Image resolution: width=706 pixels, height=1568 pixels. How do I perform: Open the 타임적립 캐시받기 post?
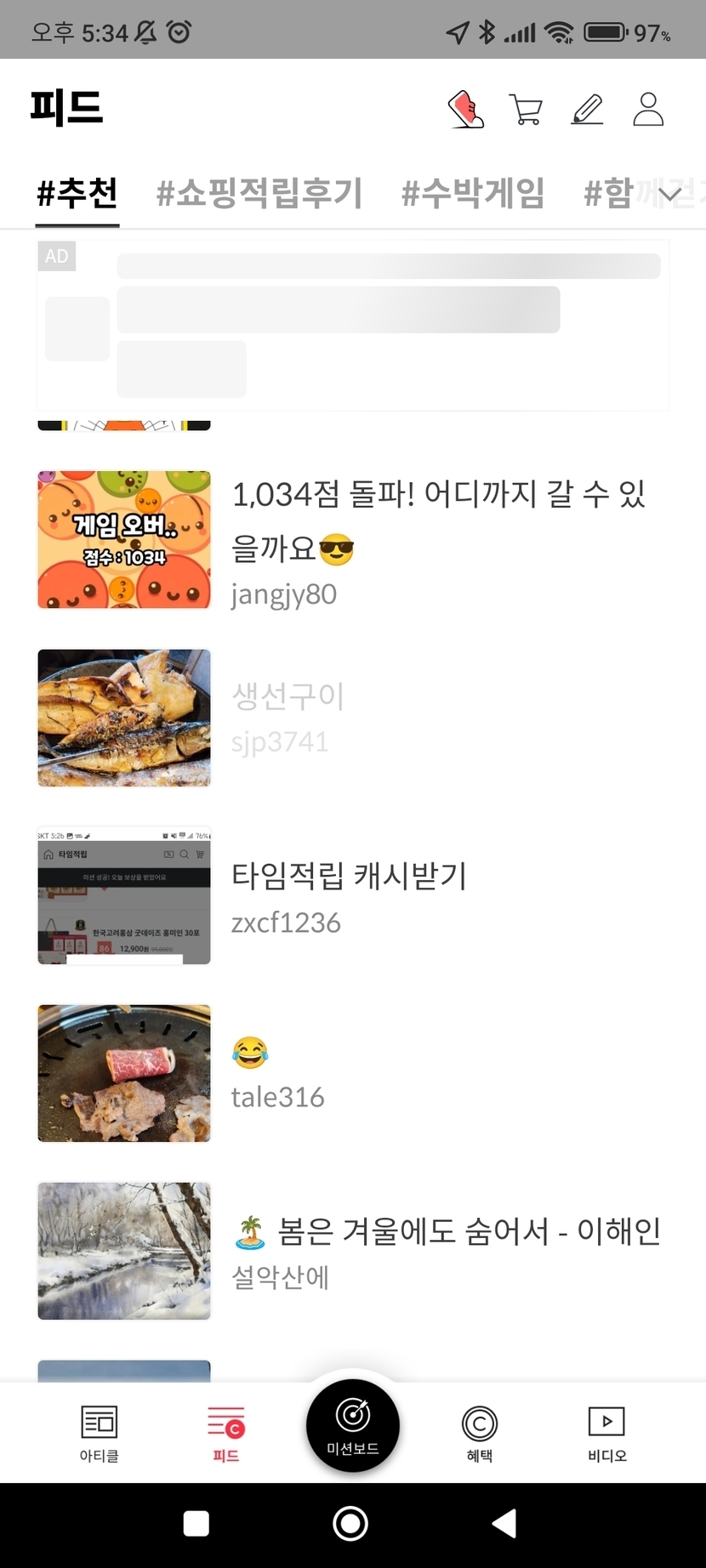(349, 876)
